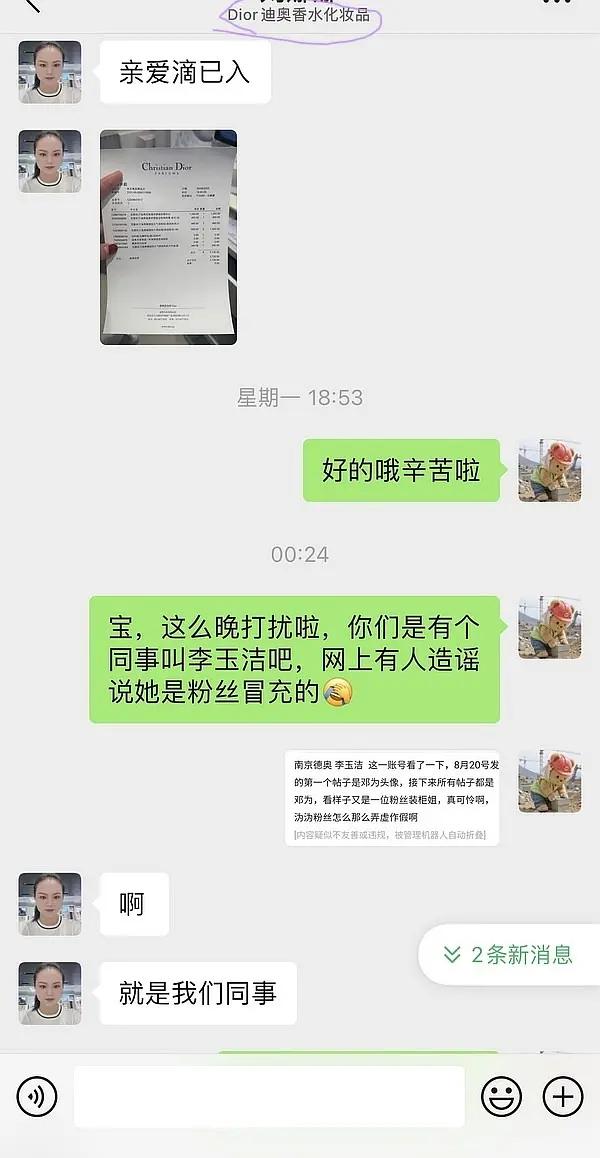Image resolution: width=600 pixels, height=1158 pixels.
Task: Jump to the 2 new messages
Action: click(509, 954)
